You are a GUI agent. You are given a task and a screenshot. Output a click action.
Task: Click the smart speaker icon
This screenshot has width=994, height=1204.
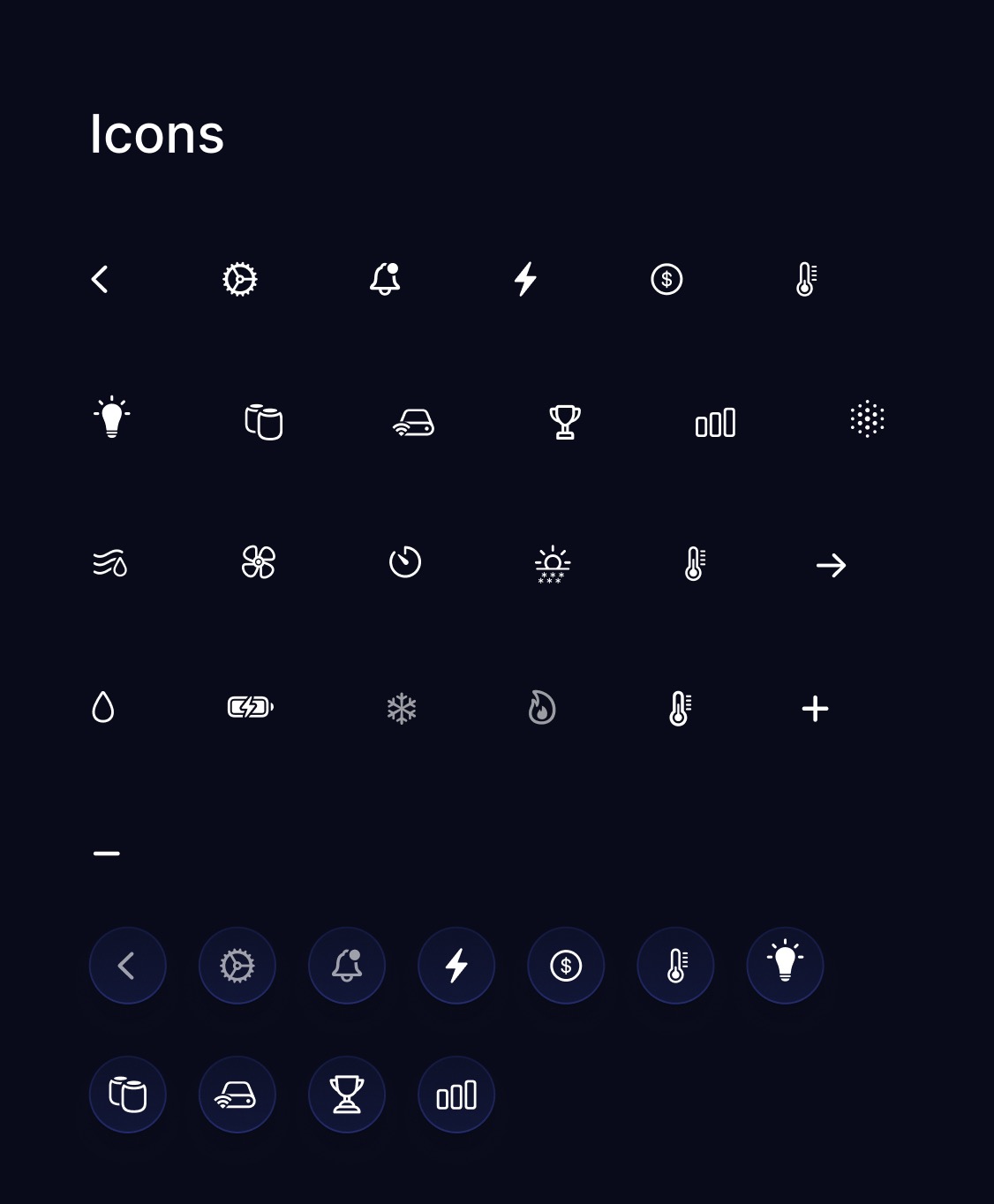(265, 423)
